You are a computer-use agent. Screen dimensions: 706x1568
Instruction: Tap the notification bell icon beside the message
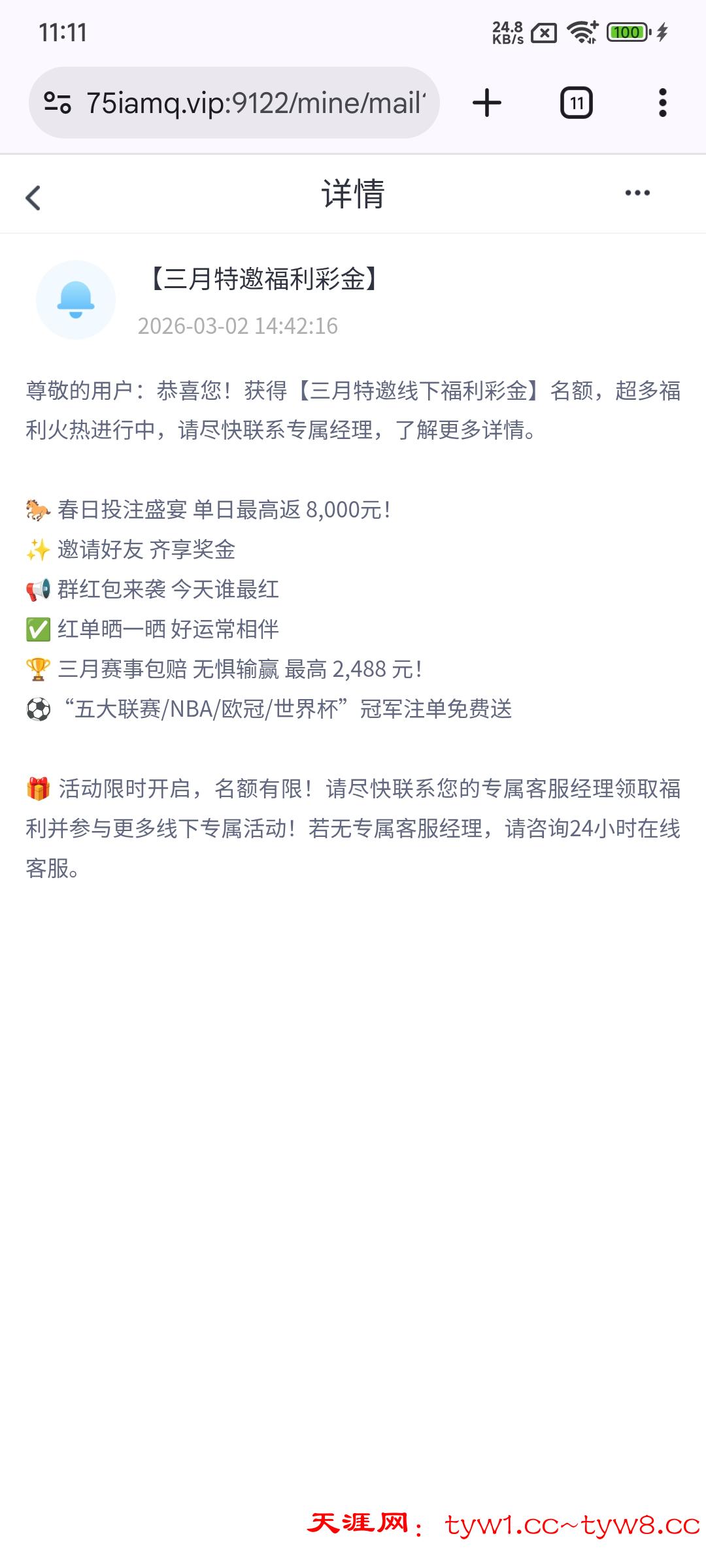point(74,300)
